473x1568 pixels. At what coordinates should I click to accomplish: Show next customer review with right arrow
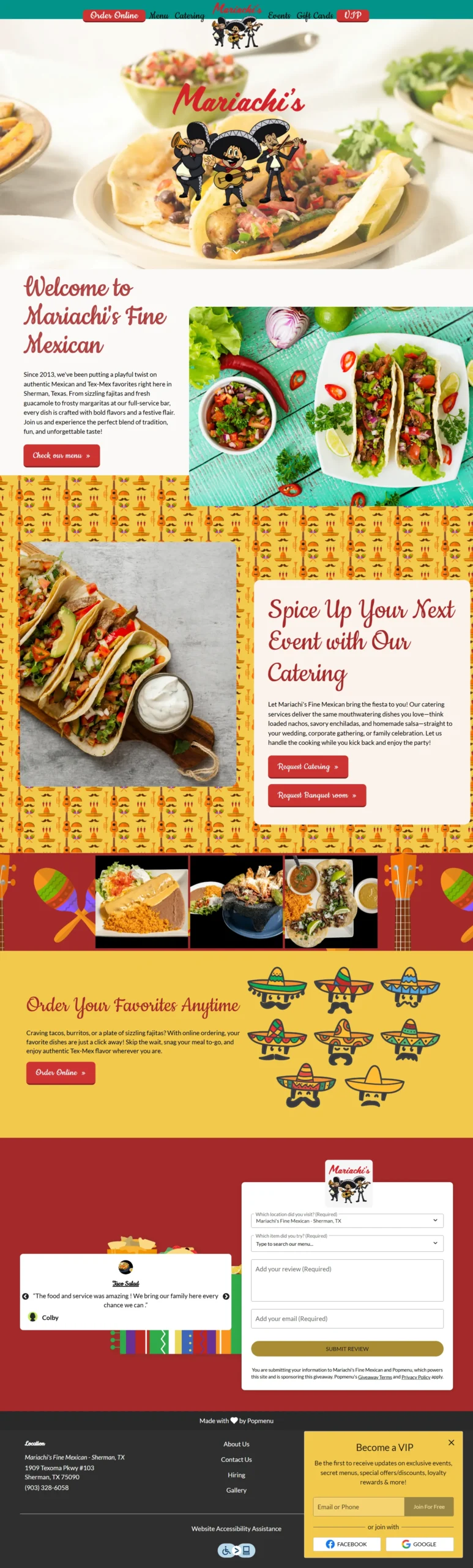226,1296
